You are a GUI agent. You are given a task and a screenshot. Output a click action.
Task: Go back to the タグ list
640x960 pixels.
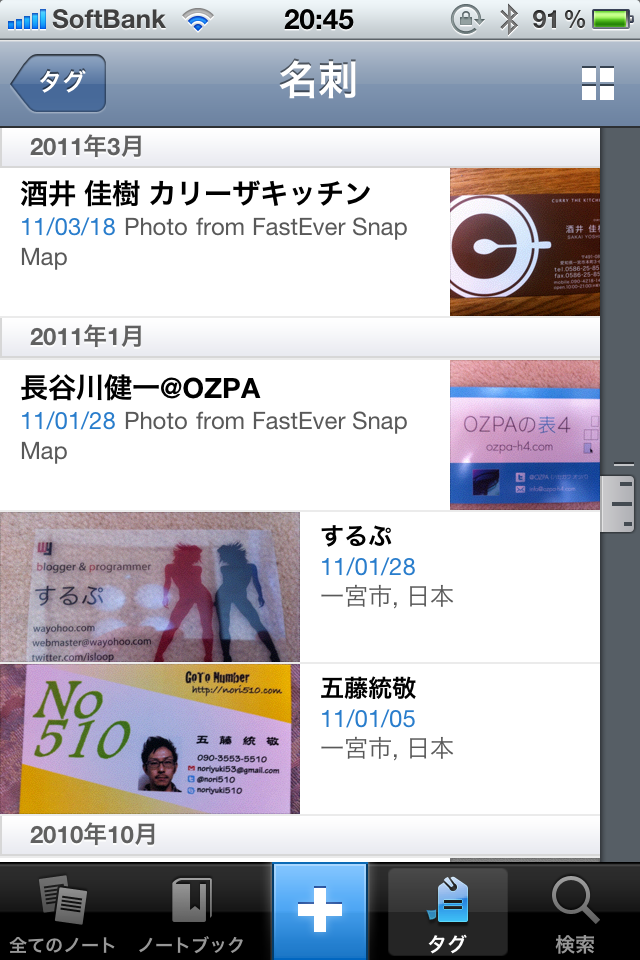coord(58,83)
